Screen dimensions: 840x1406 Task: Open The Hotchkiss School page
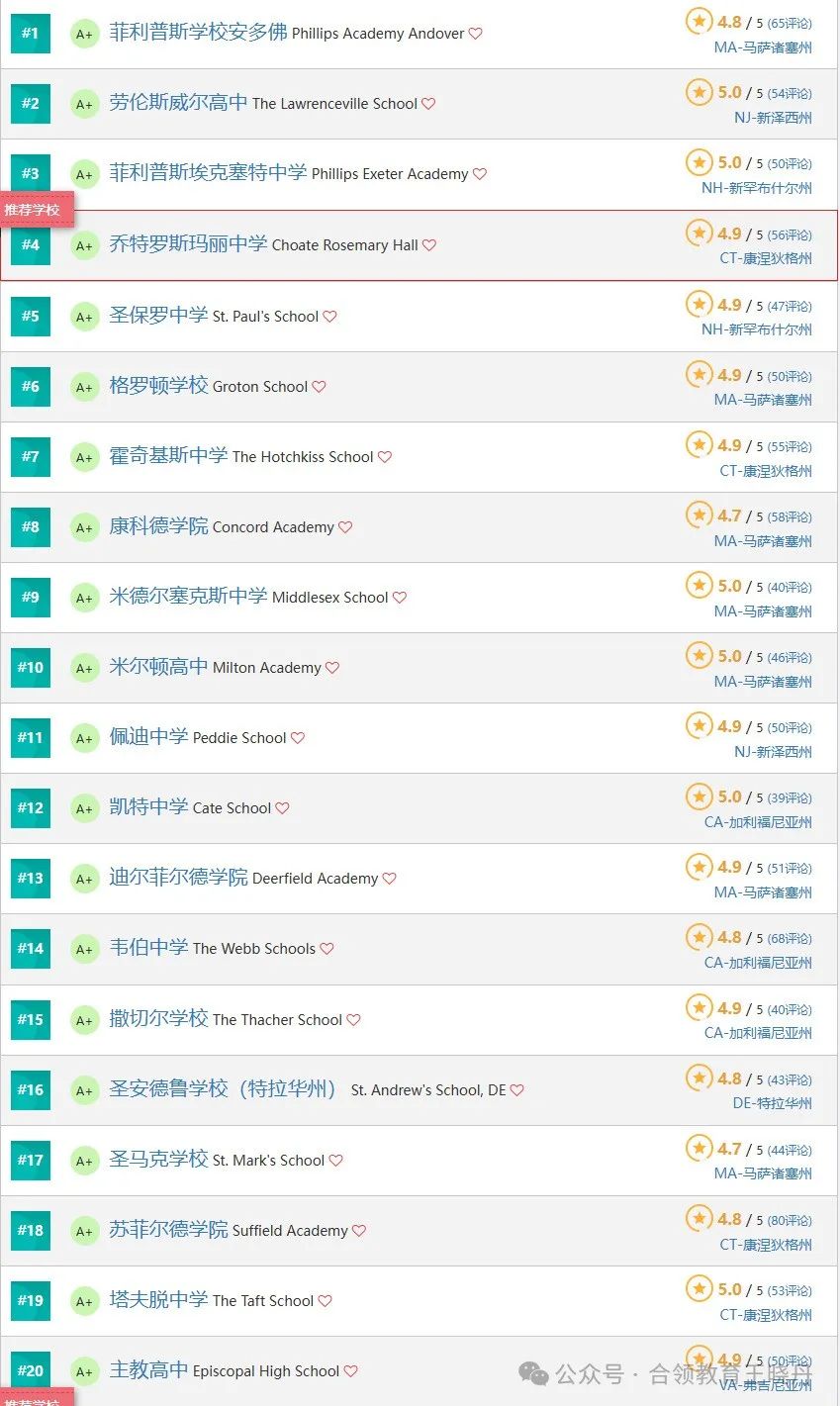point(241,456)
